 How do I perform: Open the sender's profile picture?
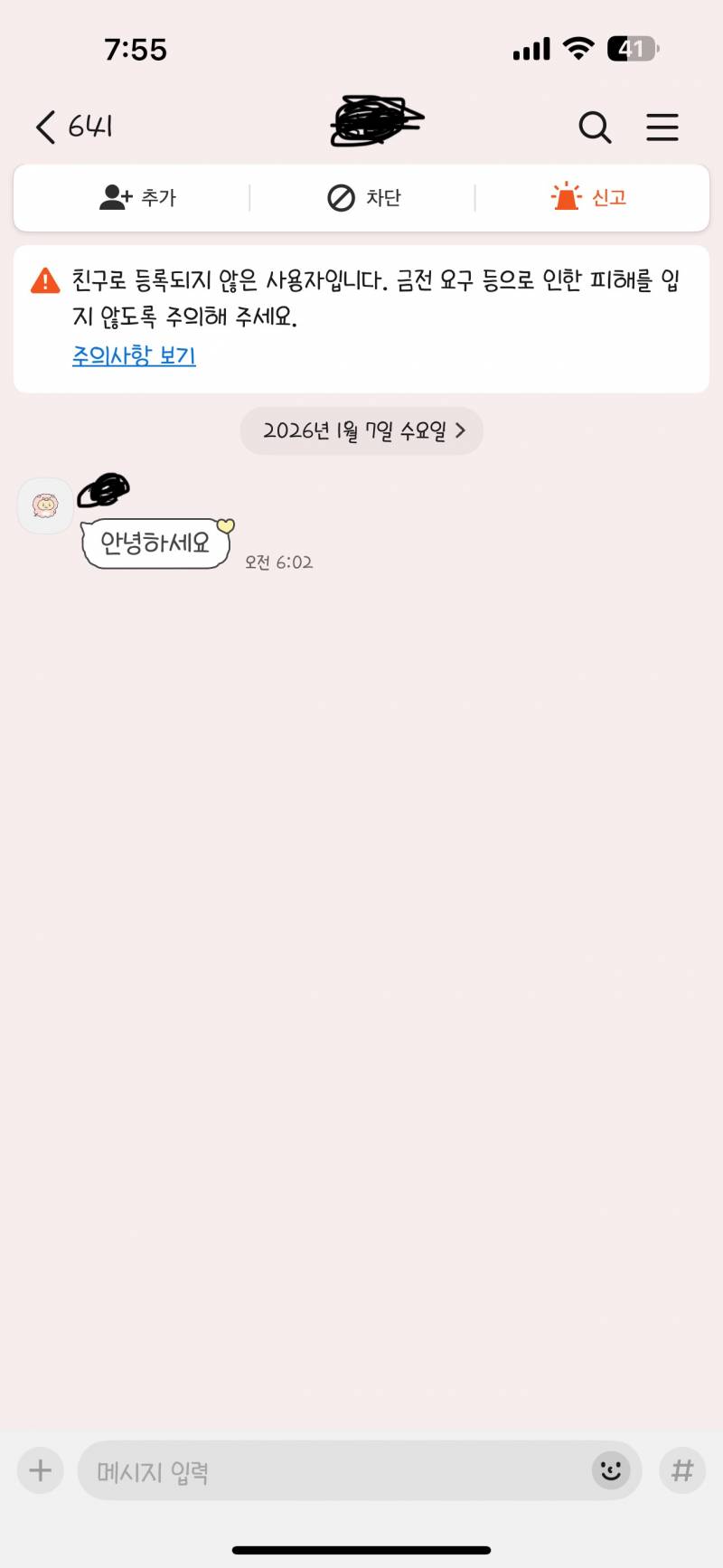tap(44, 505)
